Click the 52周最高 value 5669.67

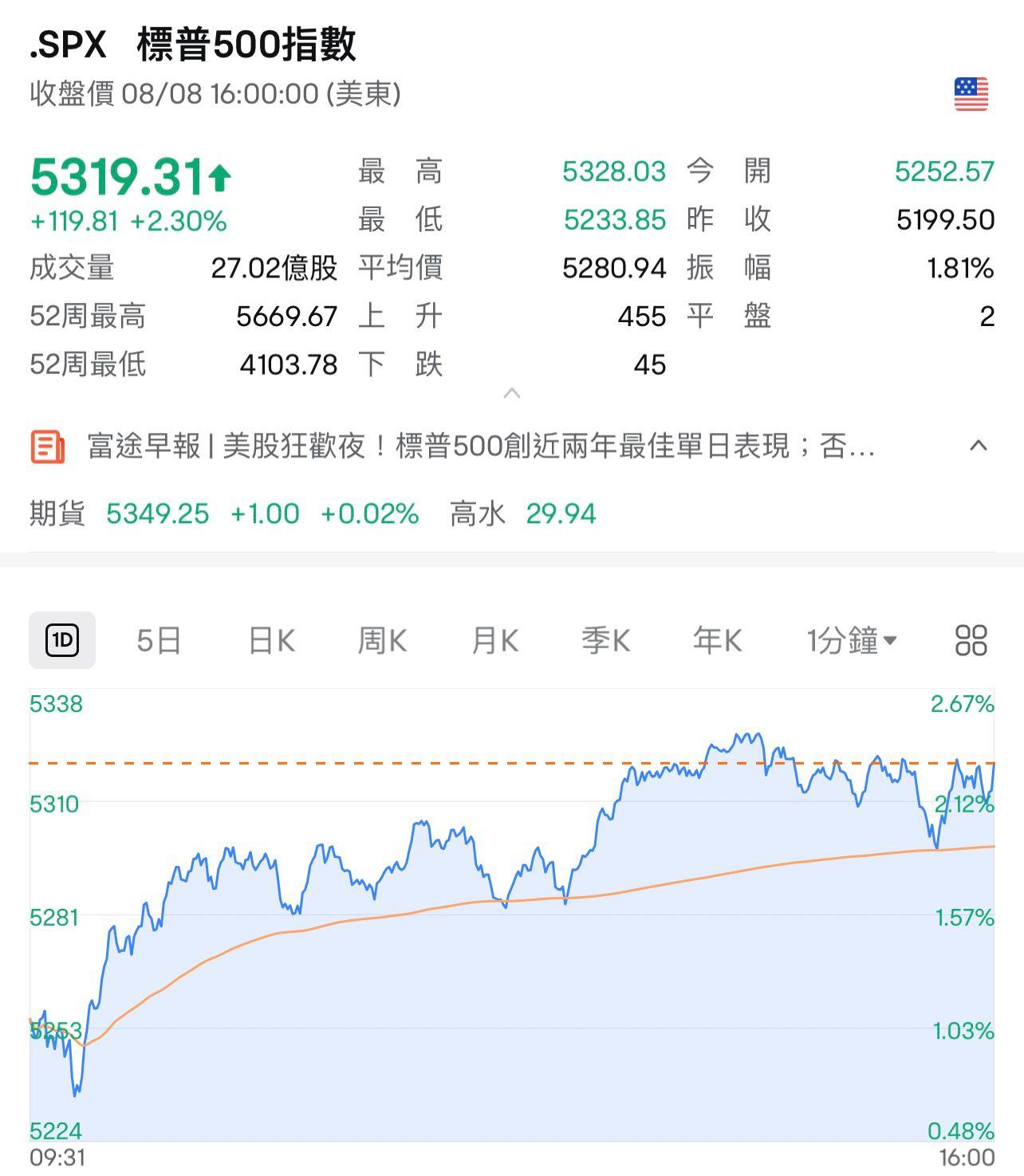tap(288, 317)
